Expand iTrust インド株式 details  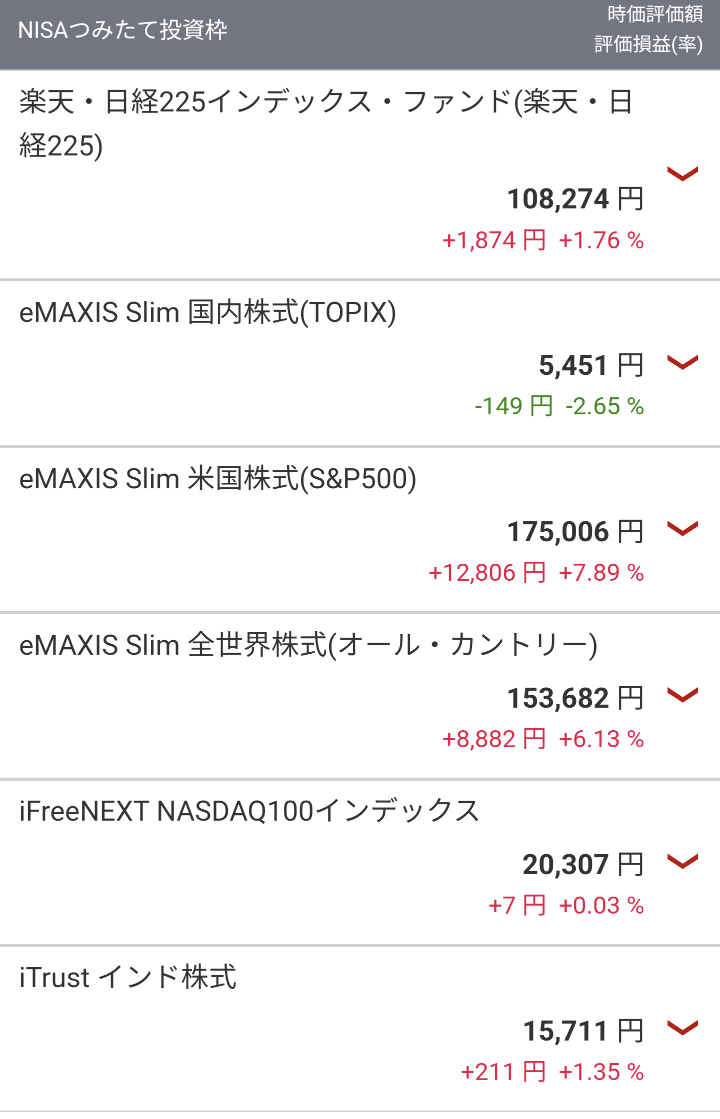click(682, 1027)
